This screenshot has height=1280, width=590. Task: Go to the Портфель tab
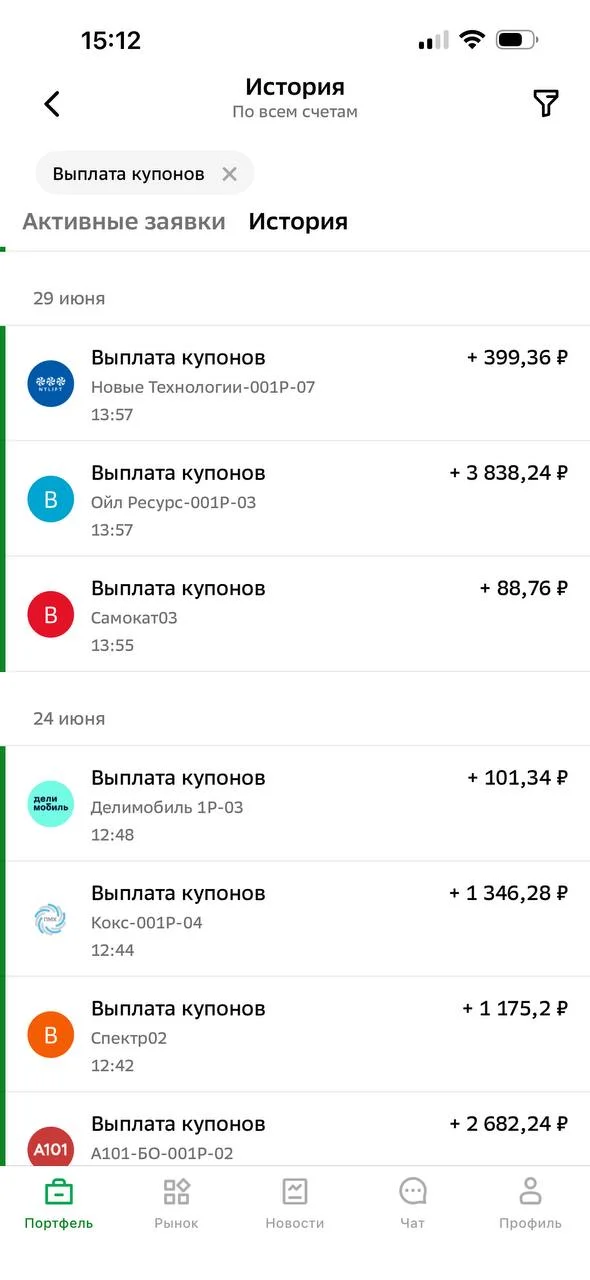[x=59, y=1204]
